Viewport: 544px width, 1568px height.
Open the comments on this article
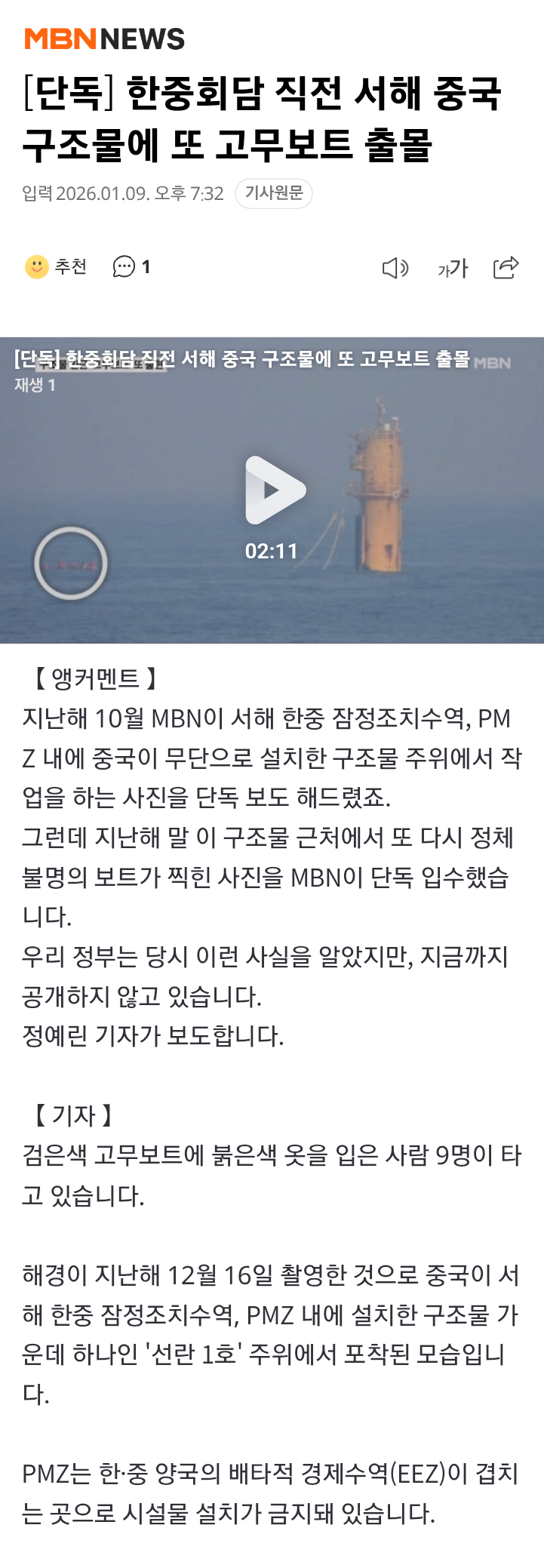[x=131, y=266]
